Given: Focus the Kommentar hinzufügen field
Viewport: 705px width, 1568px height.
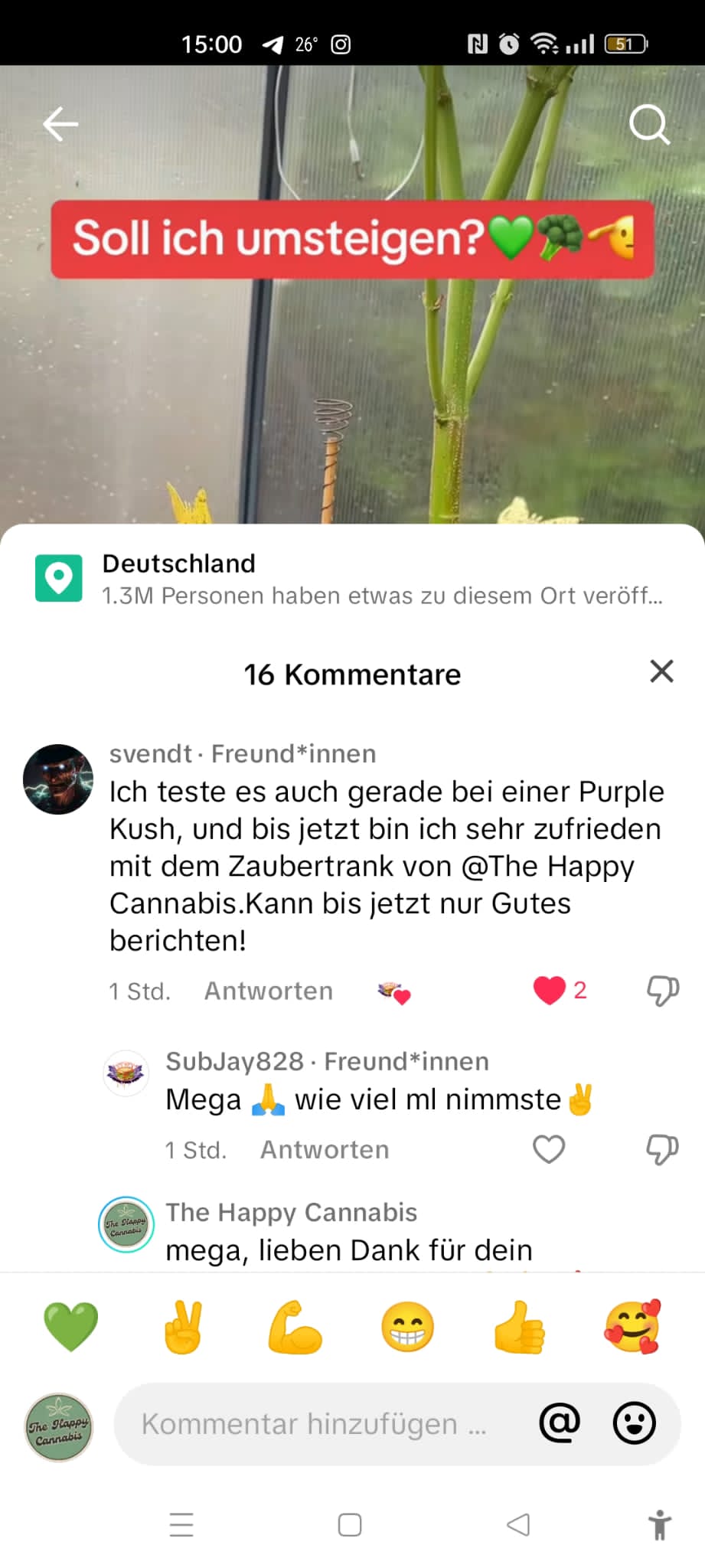Looking at the screenshot, I should point(314,1424).
